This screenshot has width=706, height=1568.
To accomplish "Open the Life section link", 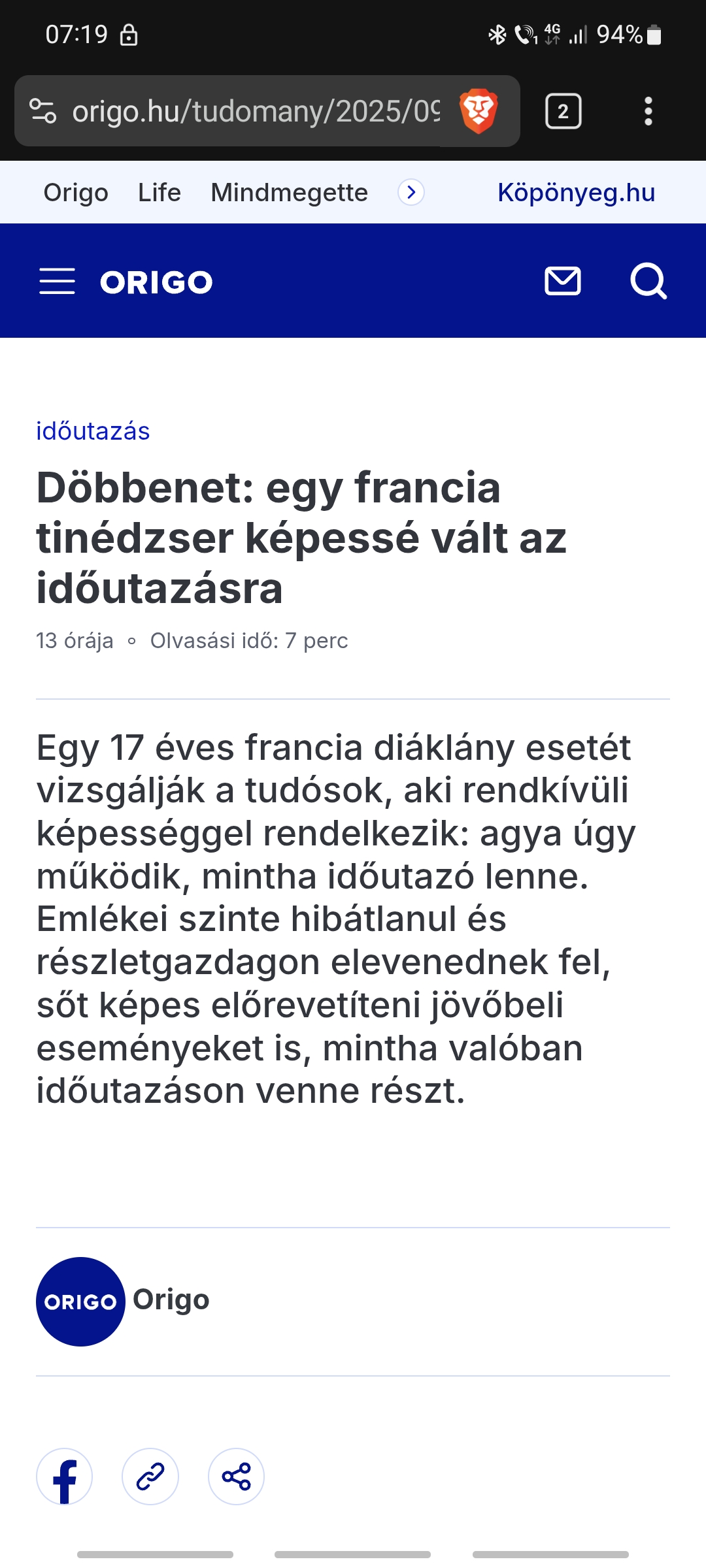I will coord(160,193).
